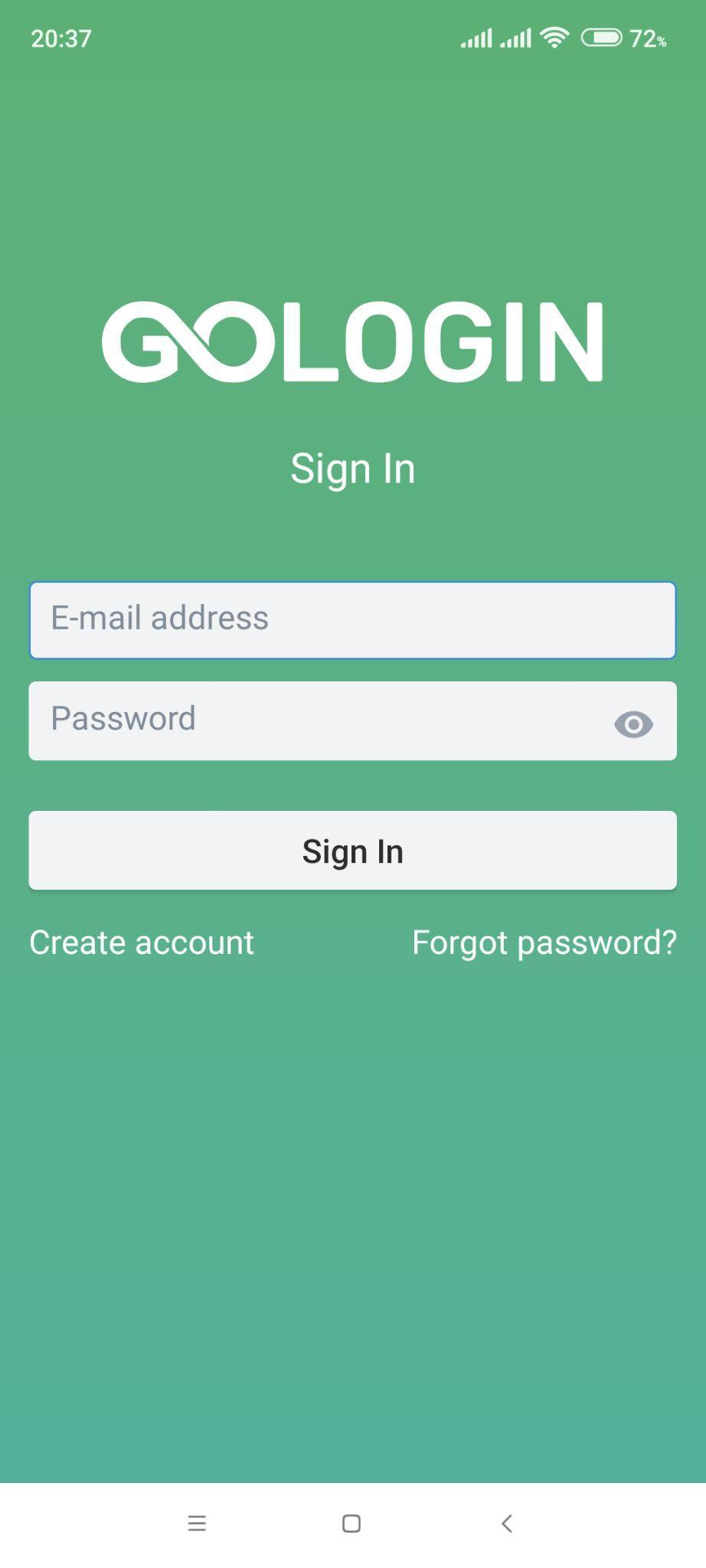Show password with the eye icon
Screen dimensions: 706x1568
[633, 724]
